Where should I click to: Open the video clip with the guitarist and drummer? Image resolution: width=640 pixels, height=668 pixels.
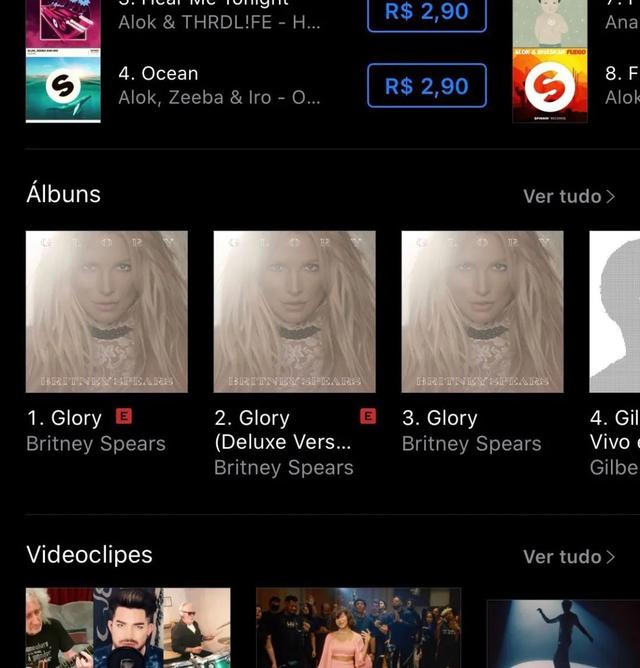128,628
